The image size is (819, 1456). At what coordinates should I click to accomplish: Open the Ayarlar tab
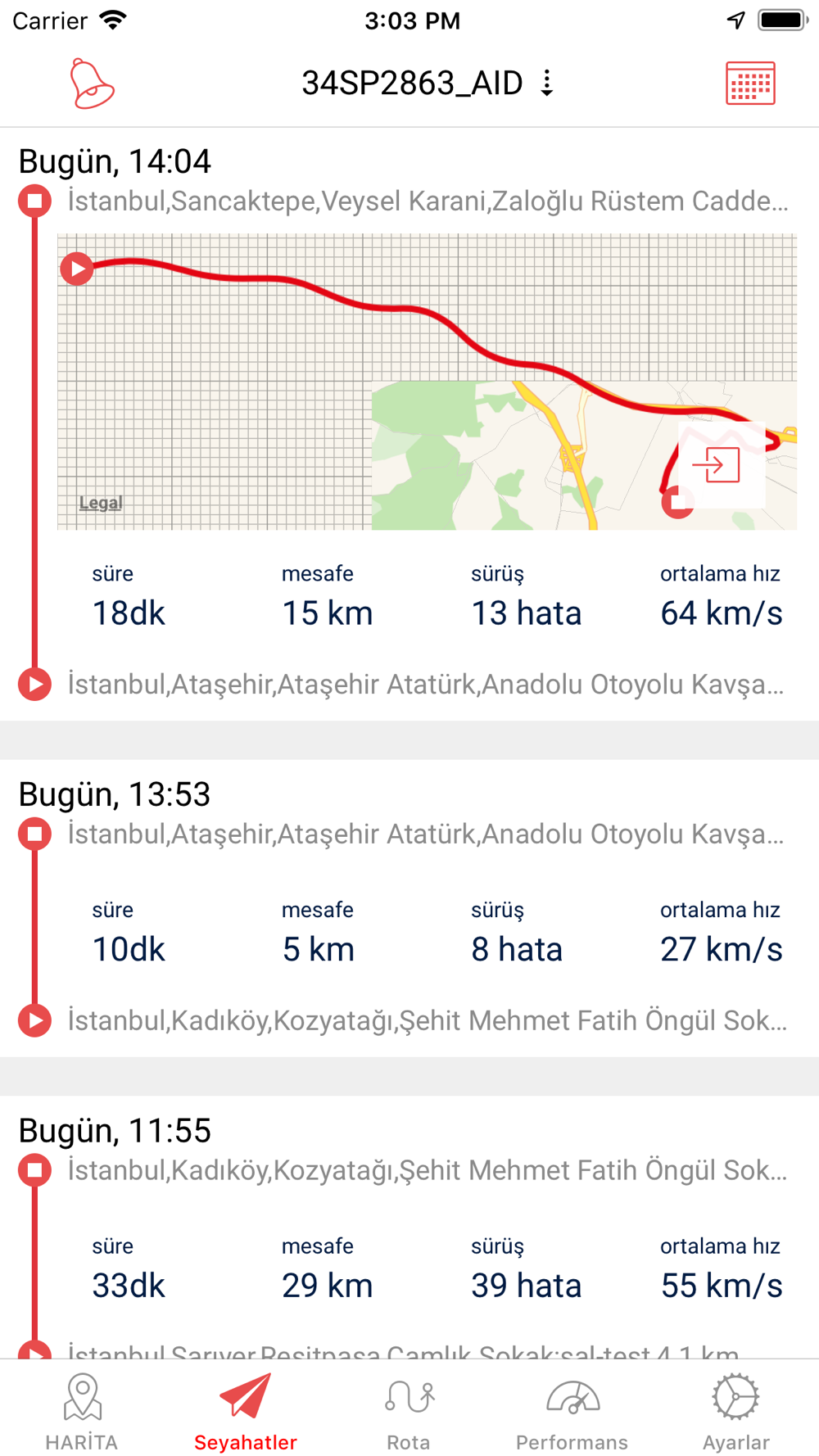point(736,1412)
